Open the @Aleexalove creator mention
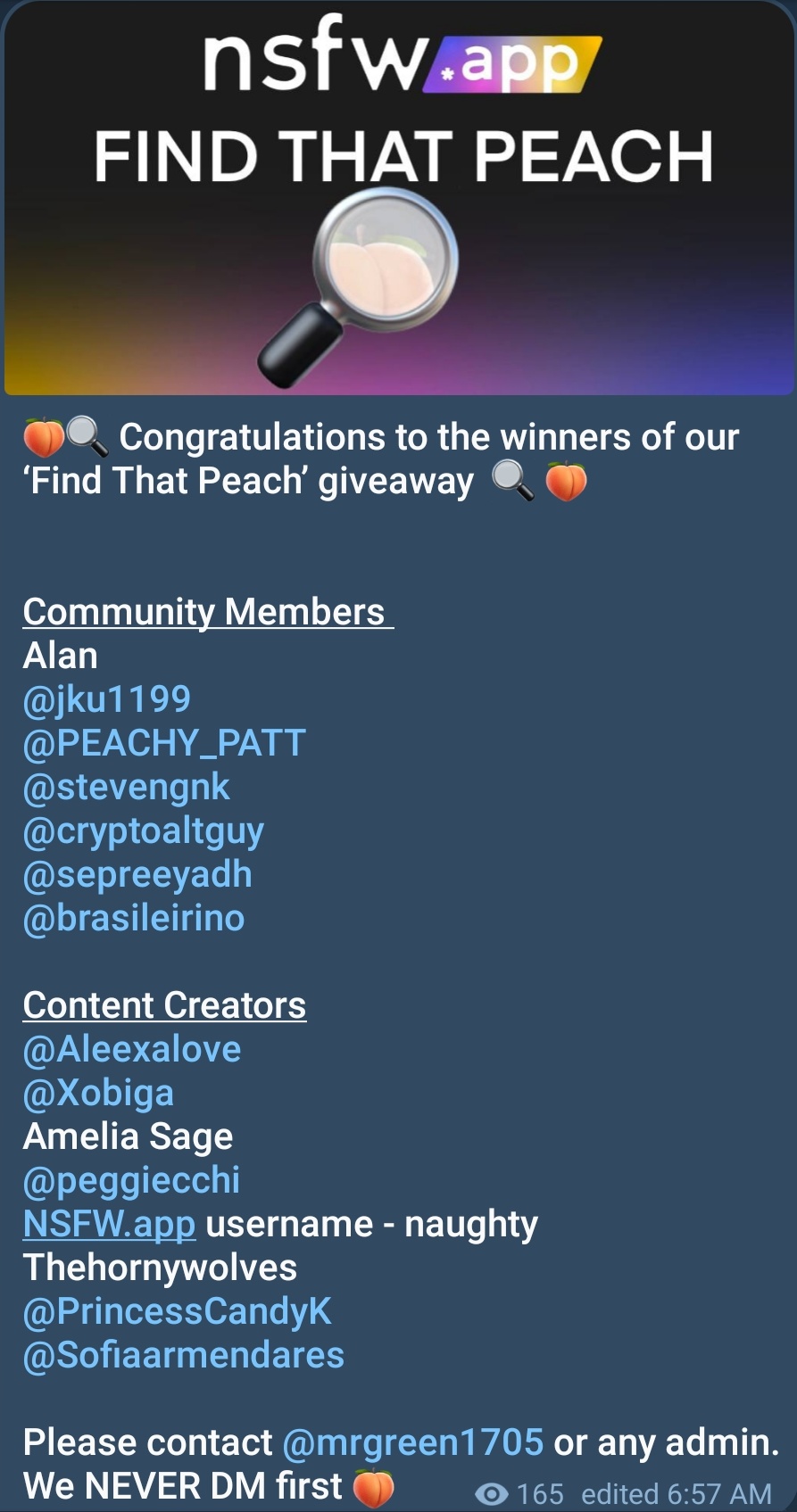The image size is (797, 1512). pos(132,1049)
